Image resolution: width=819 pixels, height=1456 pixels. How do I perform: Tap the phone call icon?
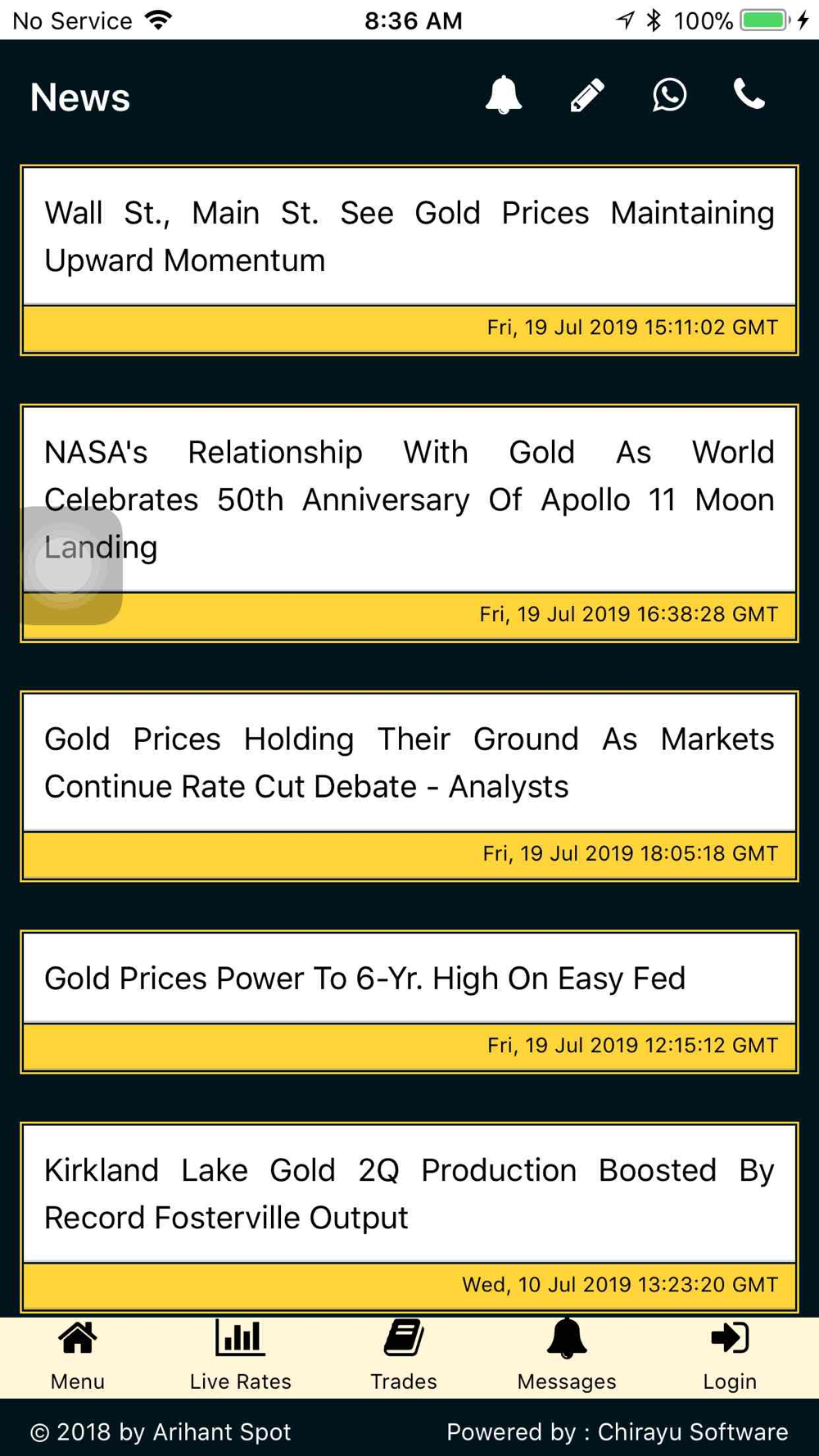click(749, 94)
